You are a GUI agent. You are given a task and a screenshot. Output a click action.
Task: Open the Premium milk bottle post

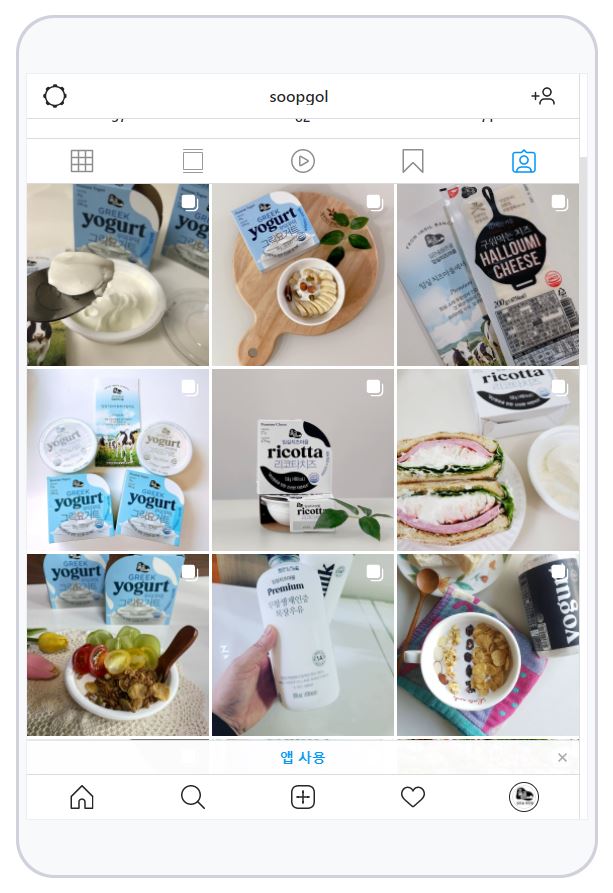303,645
